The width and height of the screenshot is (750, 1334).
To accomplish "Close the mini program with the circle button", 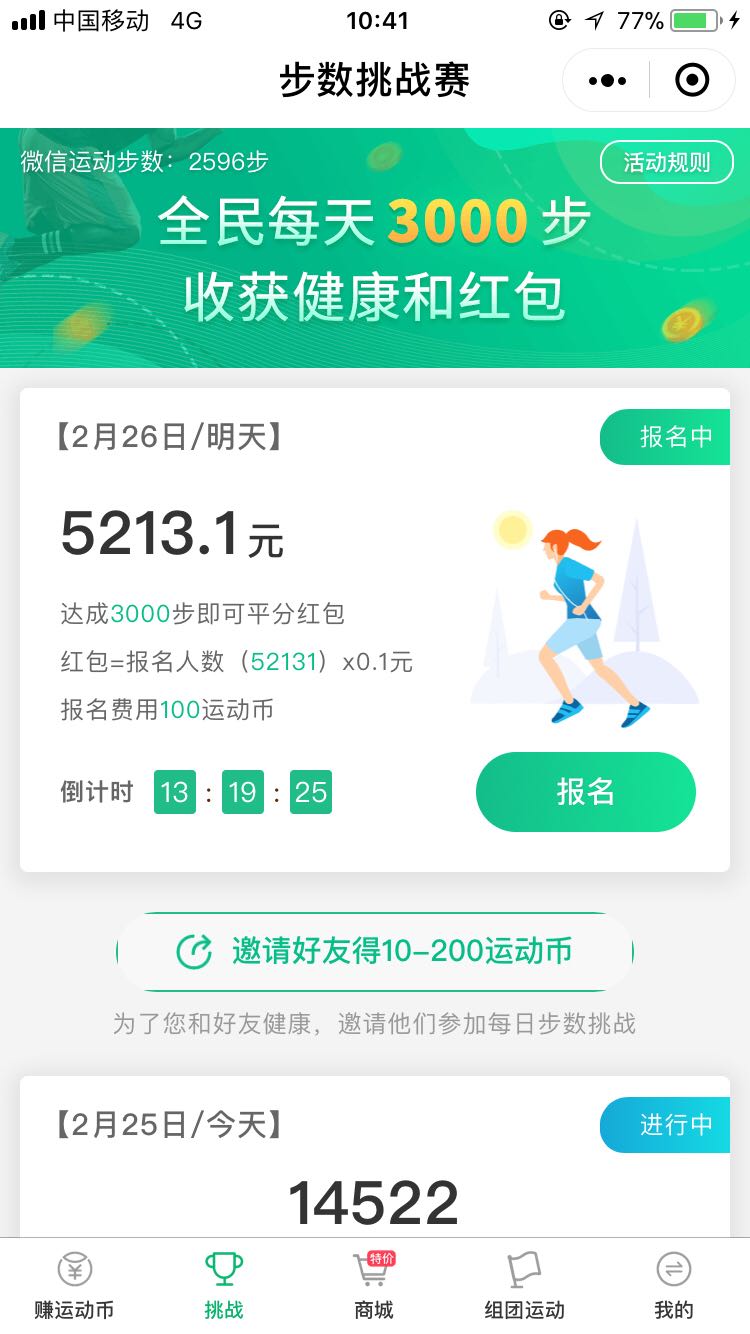I will click(x=692, y=80).
